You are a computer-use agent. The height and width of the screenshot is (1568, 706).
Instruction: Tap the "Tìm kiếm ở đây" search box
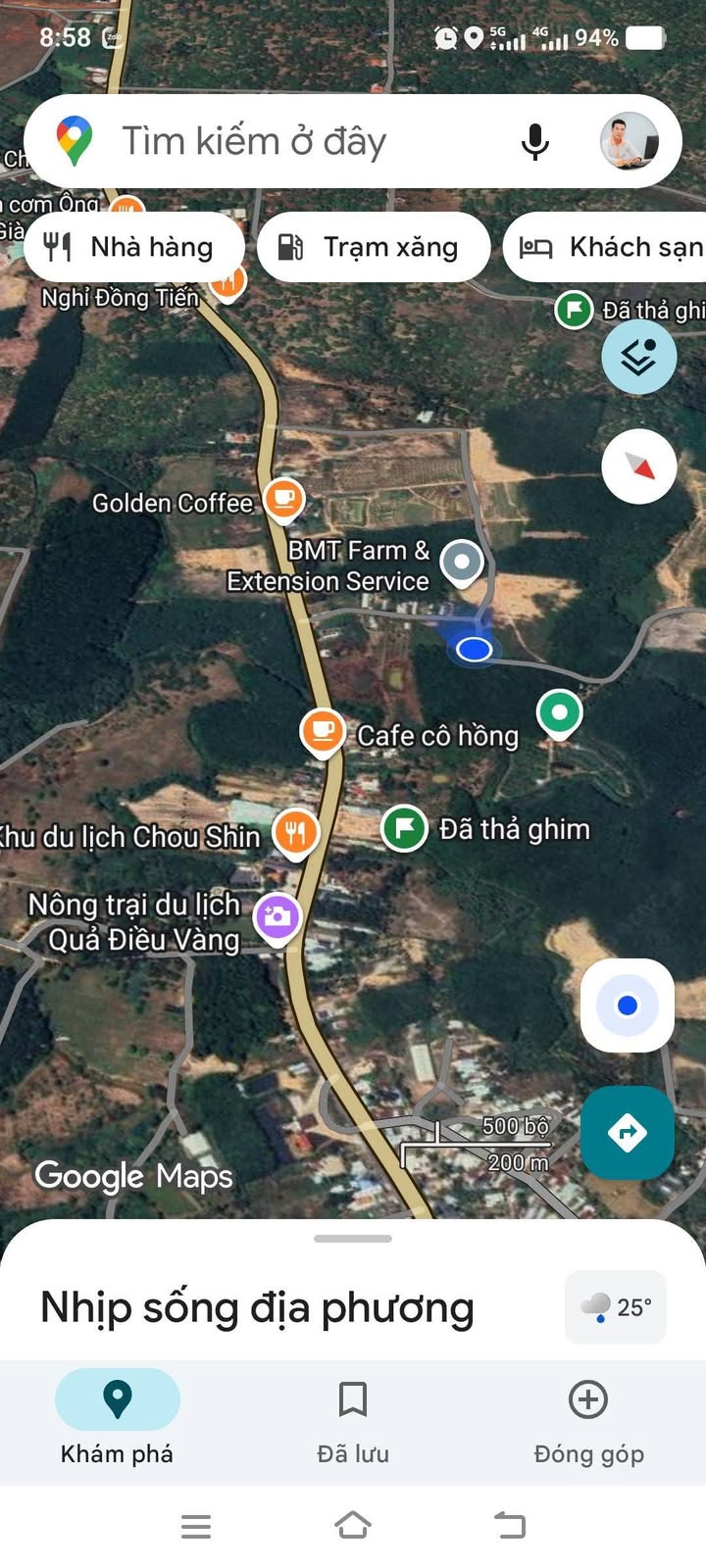[x=294, y=142]
